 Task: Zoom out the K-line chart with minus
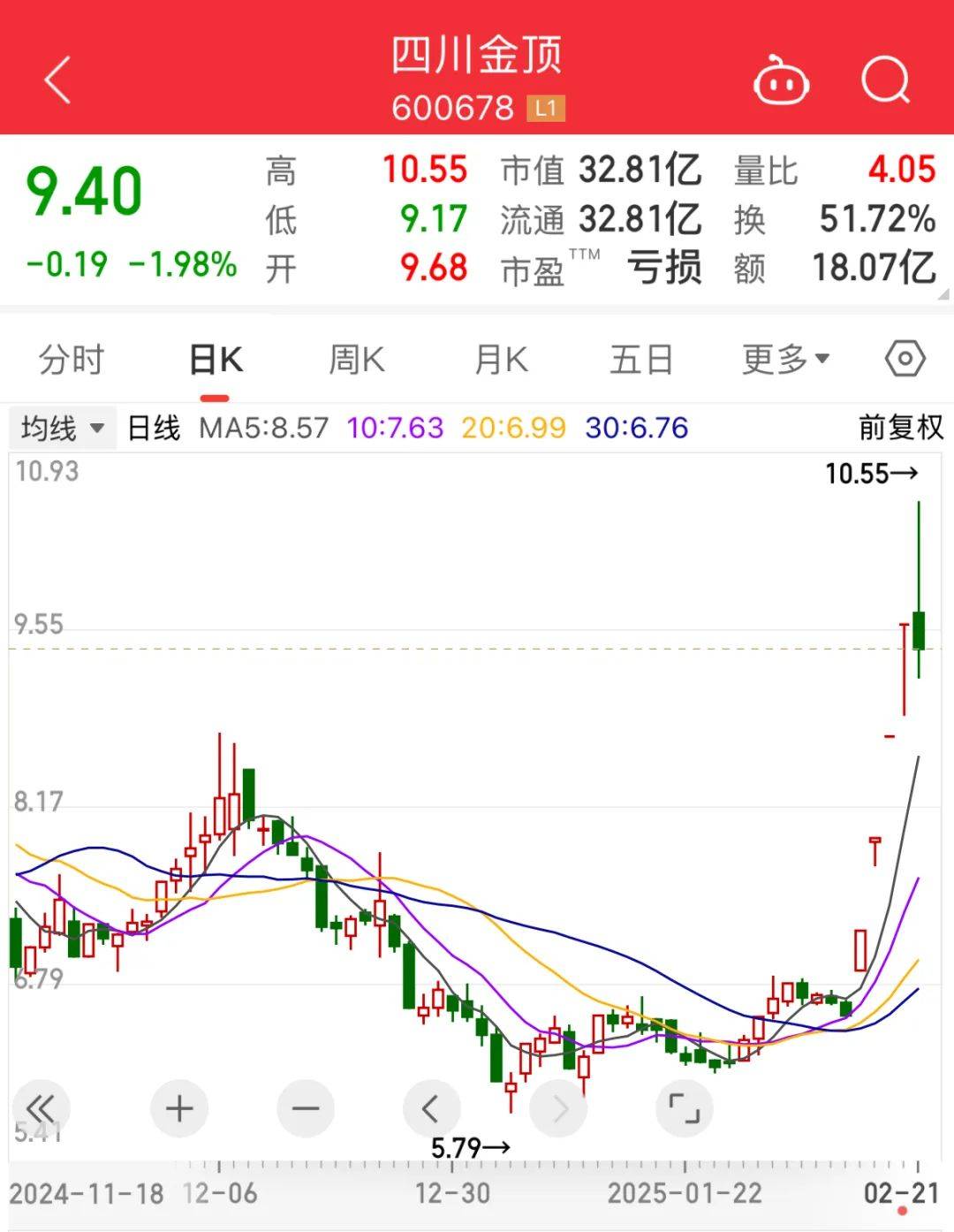306,1108
